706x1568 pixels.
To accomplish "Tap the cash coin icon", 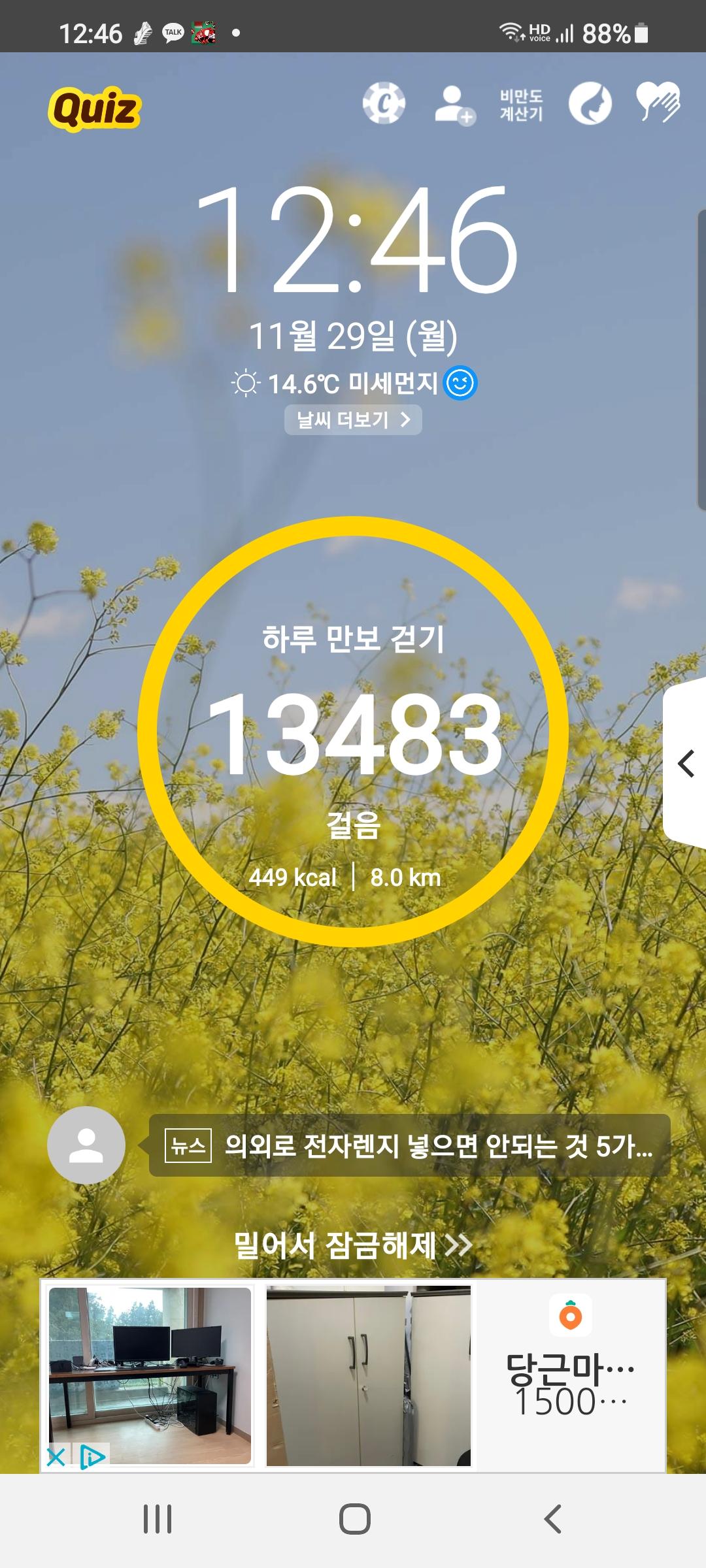I will coord(384,103).
